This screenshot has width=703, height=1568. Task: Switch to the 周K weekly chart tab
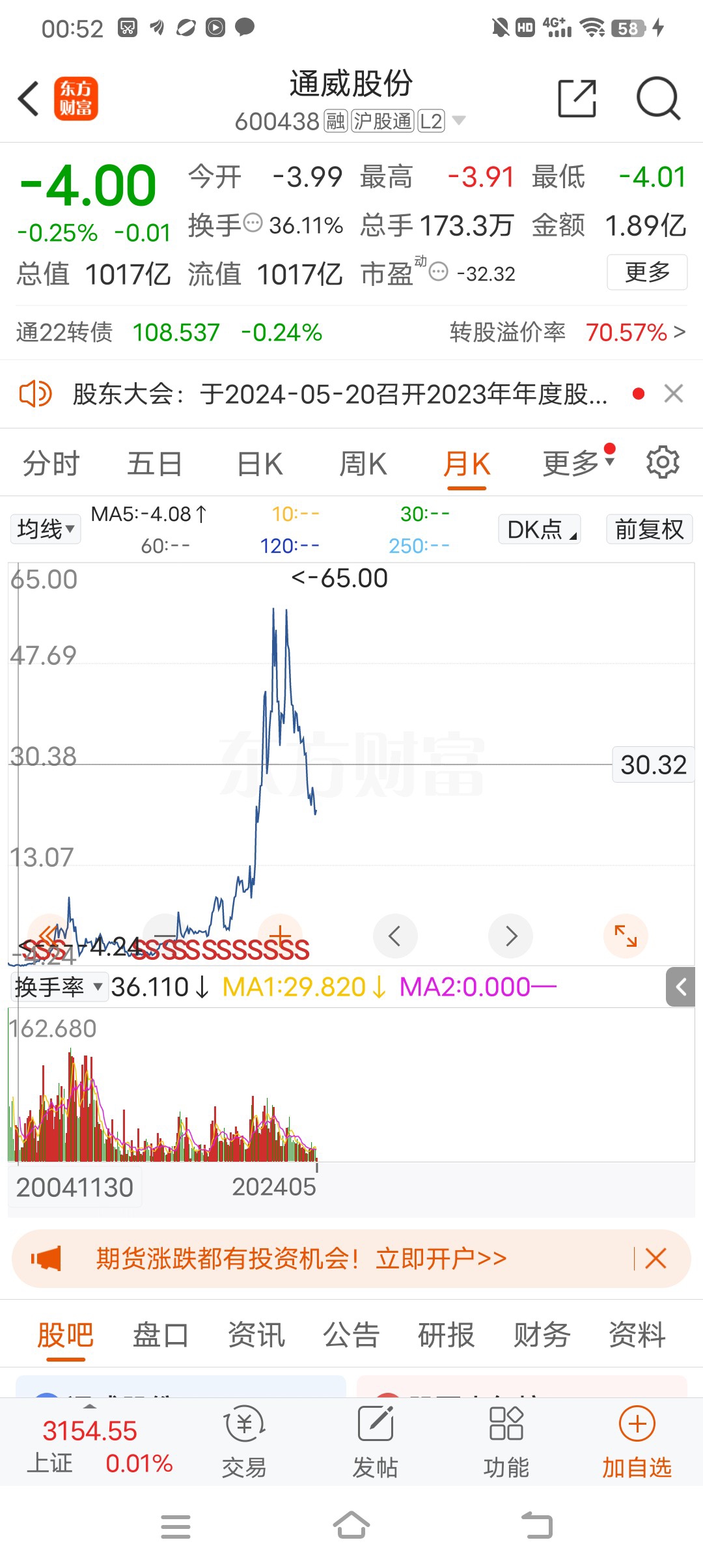[x=363, y=462]
